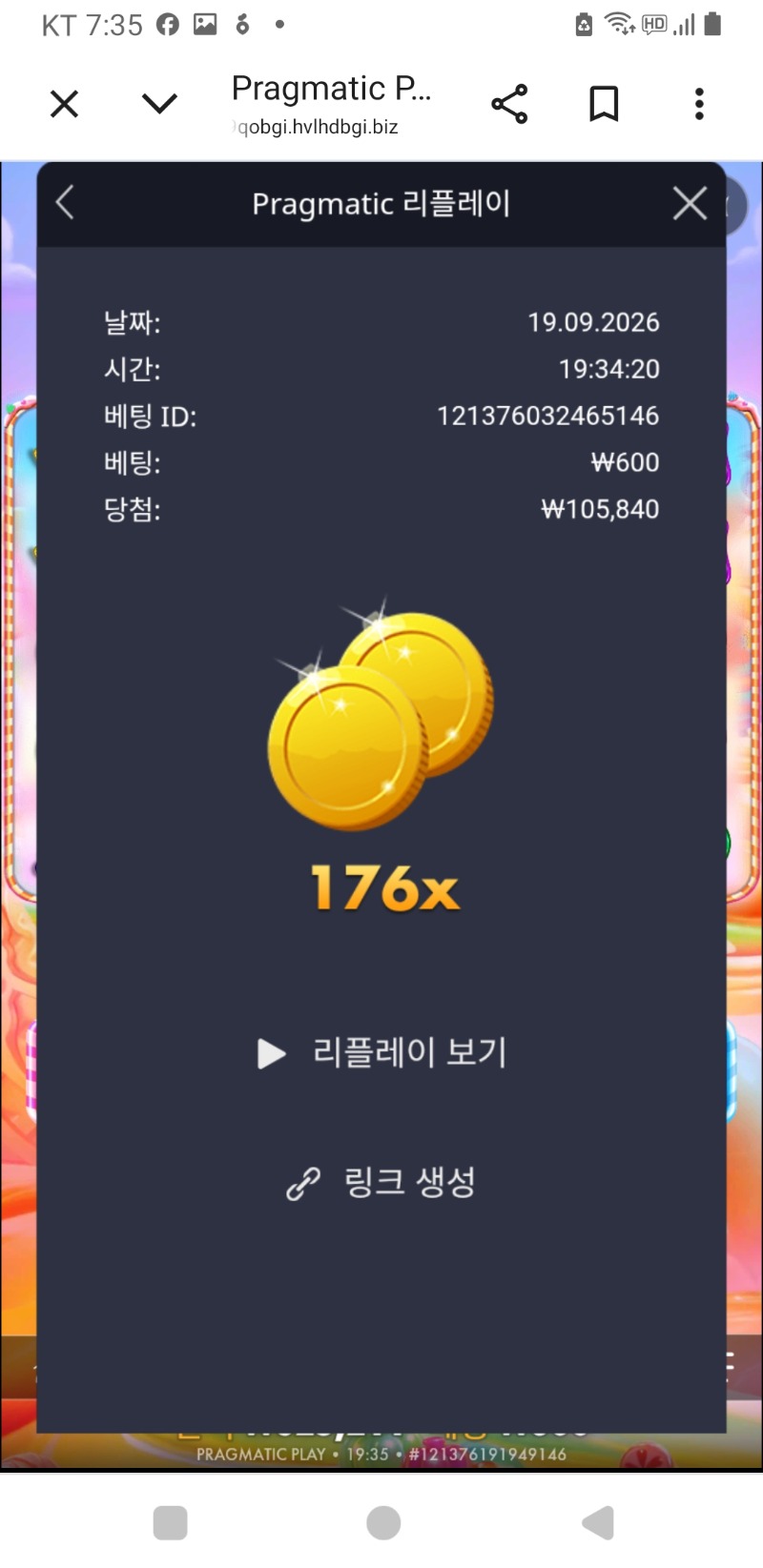Generate a link with 링크 생성

[x=381, y=1182]
